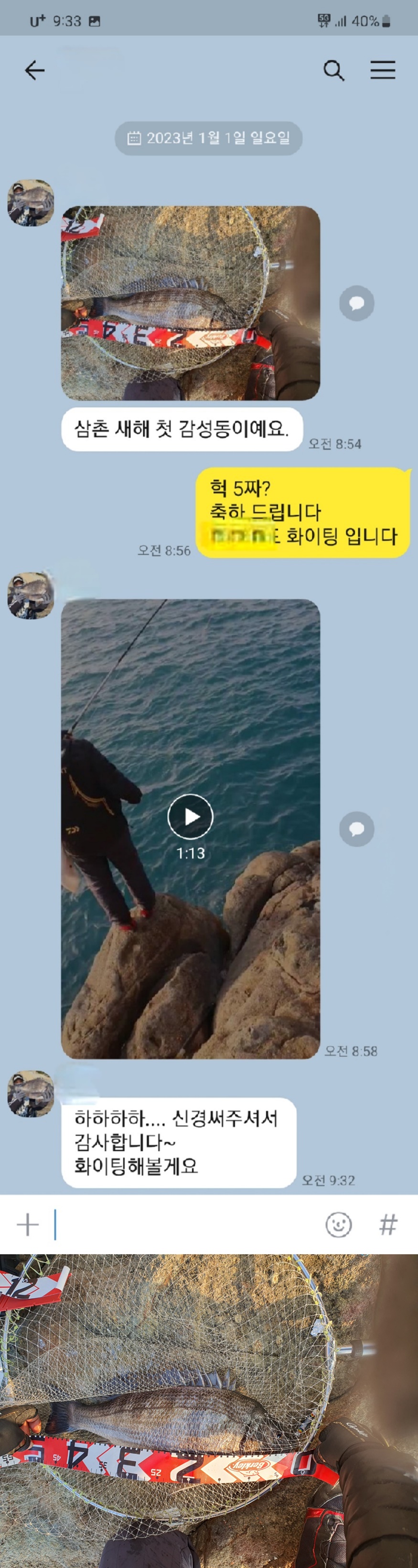Go back from this chat room
418x1568 pixels.
pyautogui.click(x=35, y=71)
